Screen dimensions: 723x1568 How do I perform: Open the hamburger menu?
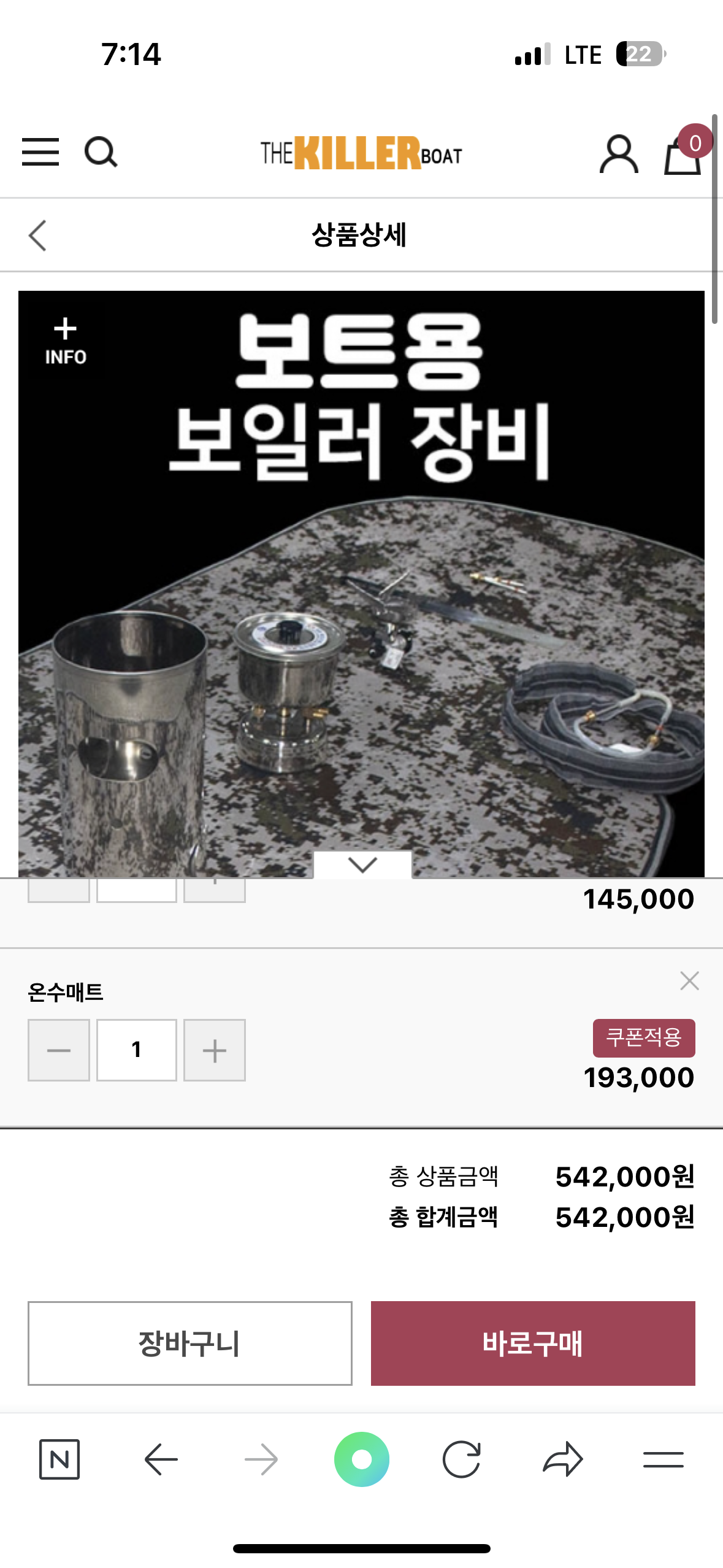point(40,152)
